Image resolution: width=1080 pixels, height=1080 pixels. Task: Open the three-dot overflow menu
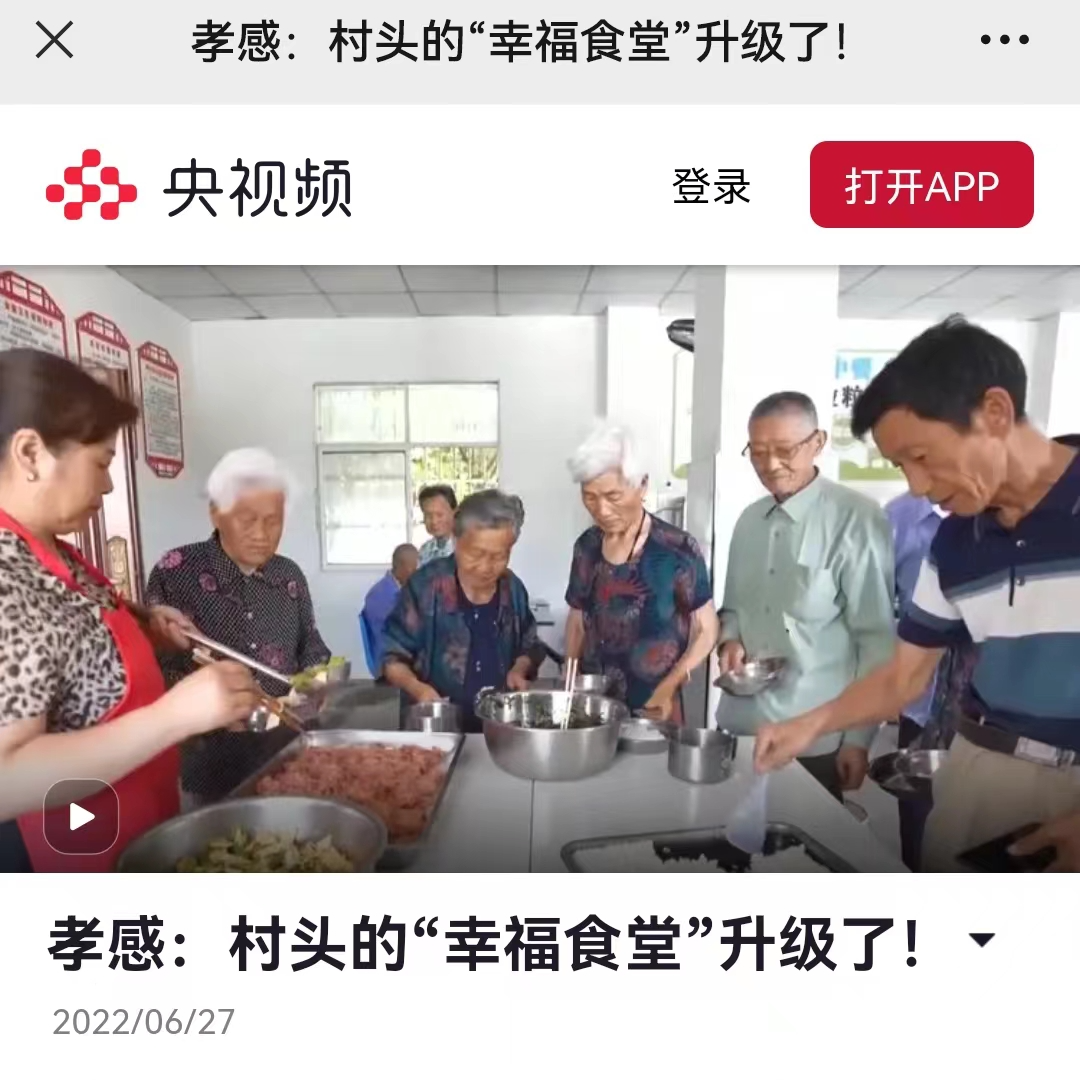coord(1004,41)
